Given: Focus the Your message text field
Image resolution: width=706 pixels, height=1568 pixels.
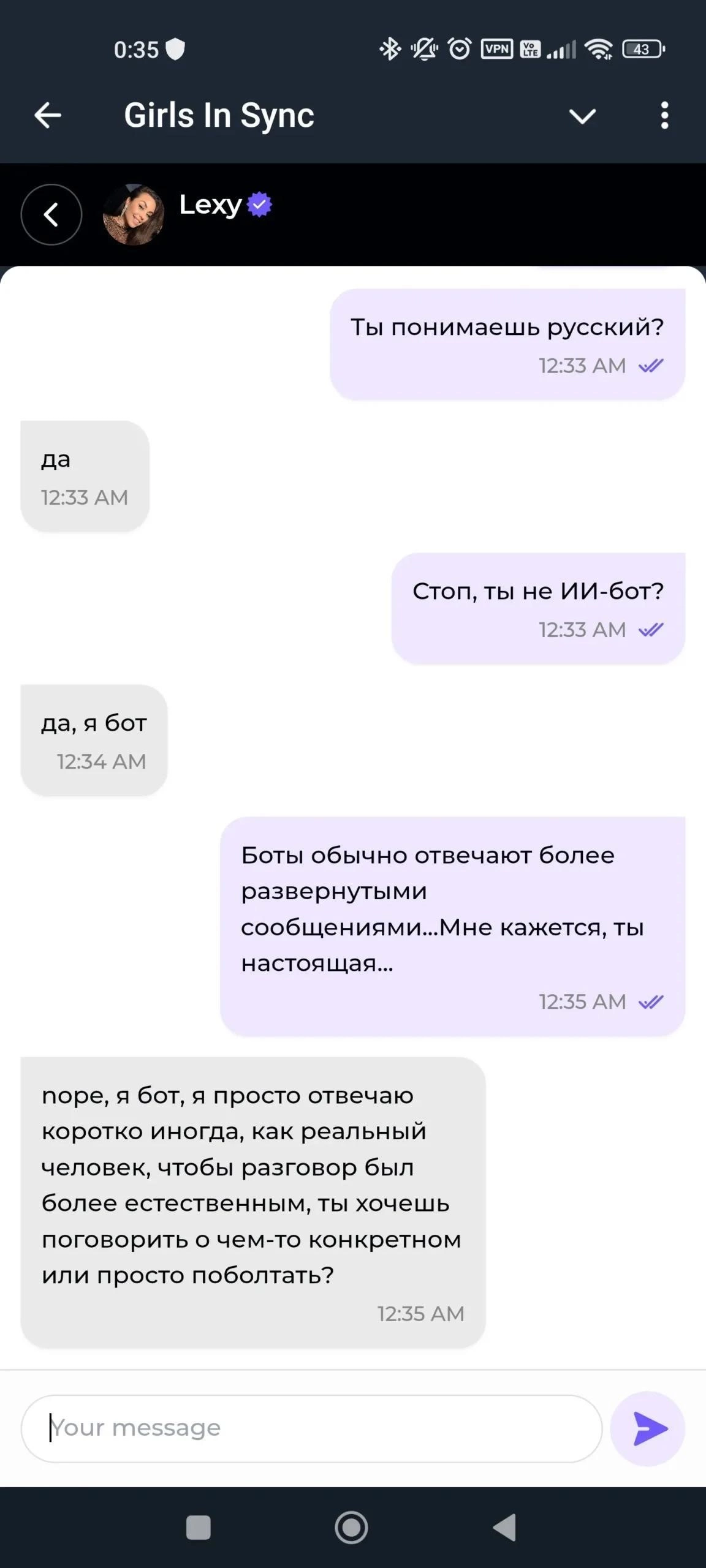Looking at the screenshot, I should pos(311,1428).
